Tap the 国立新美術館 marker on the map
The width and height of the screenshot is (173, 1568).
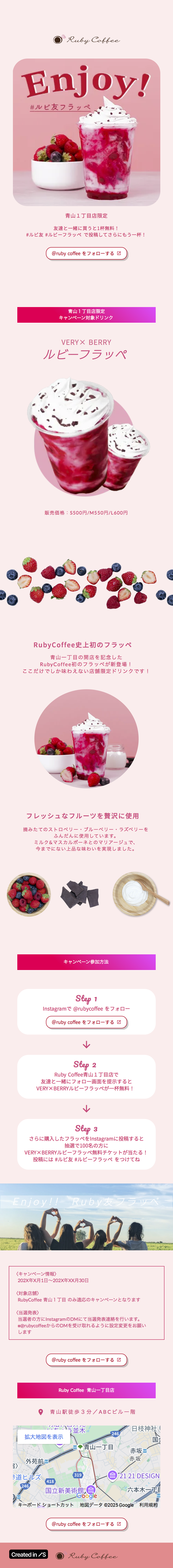coord(90,1490)
